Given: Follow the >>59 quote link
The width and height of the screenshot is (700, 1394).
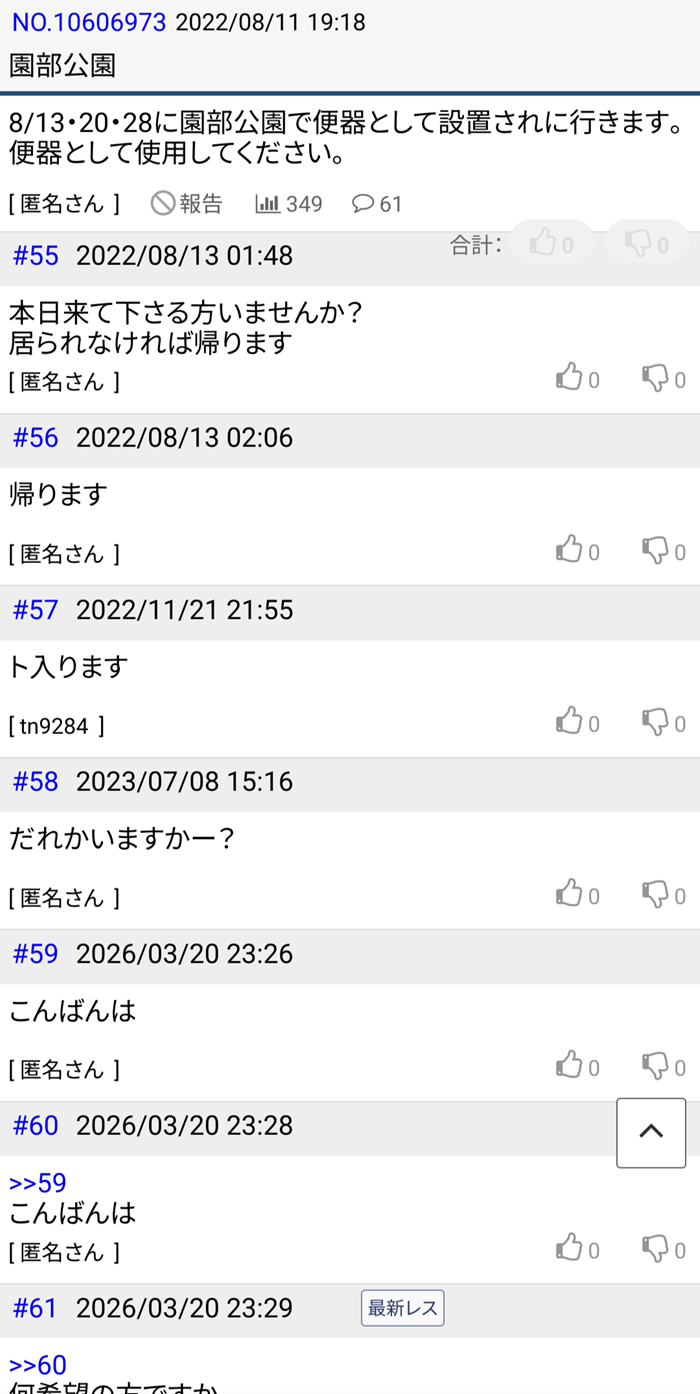Looking at the screenshot, I should point(38,1184).
